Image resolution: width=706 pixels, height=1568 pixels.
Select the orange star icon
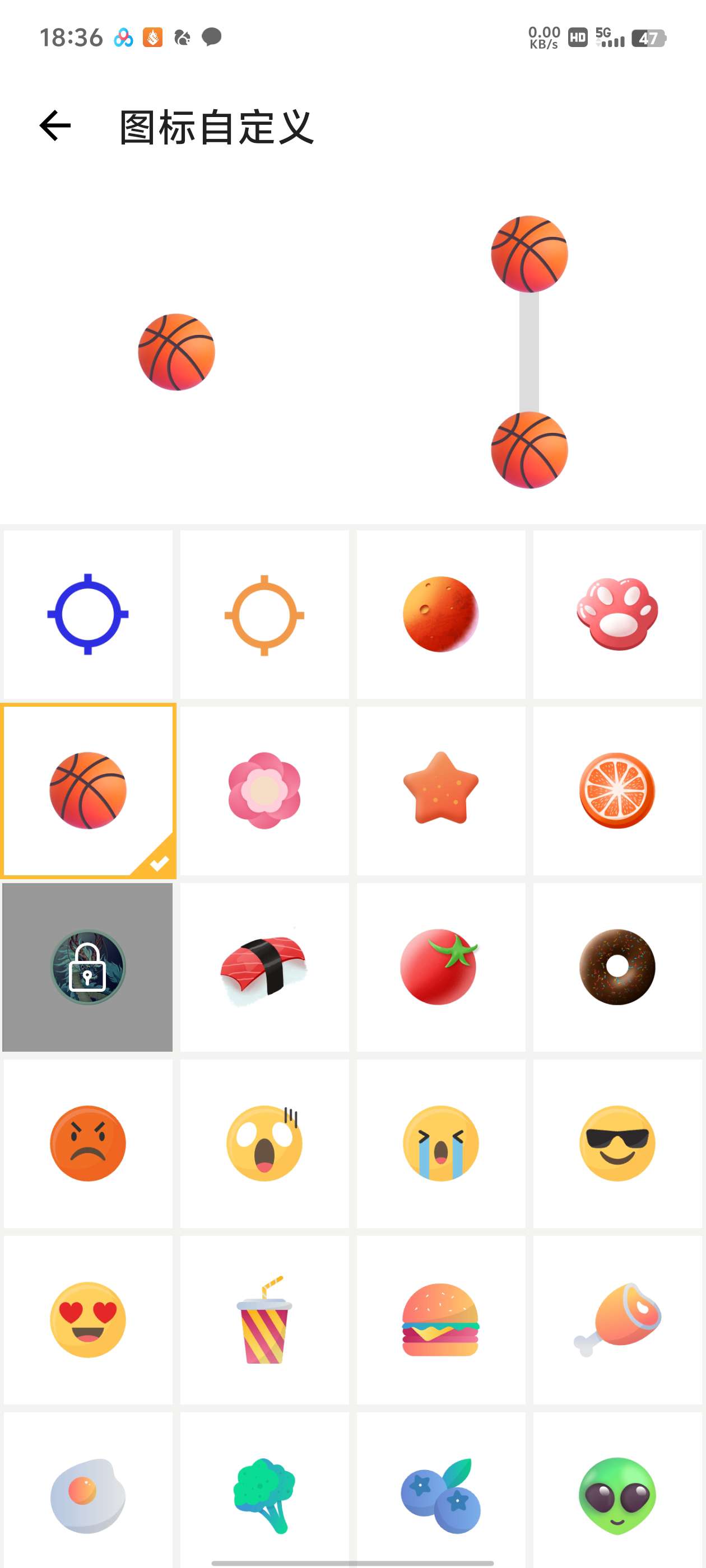coord(440,791)
